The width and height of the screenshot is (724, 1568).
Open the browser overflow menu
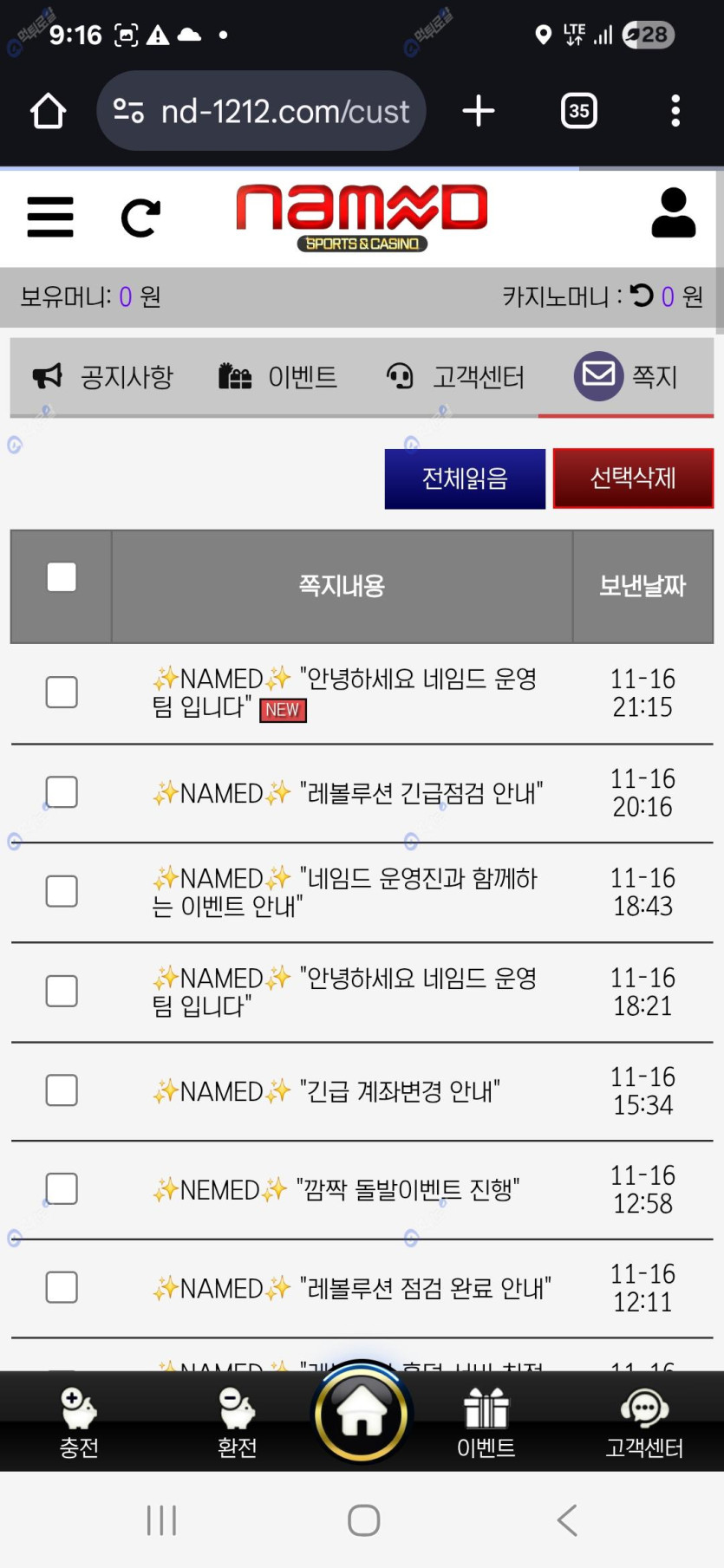pos(675,111)
